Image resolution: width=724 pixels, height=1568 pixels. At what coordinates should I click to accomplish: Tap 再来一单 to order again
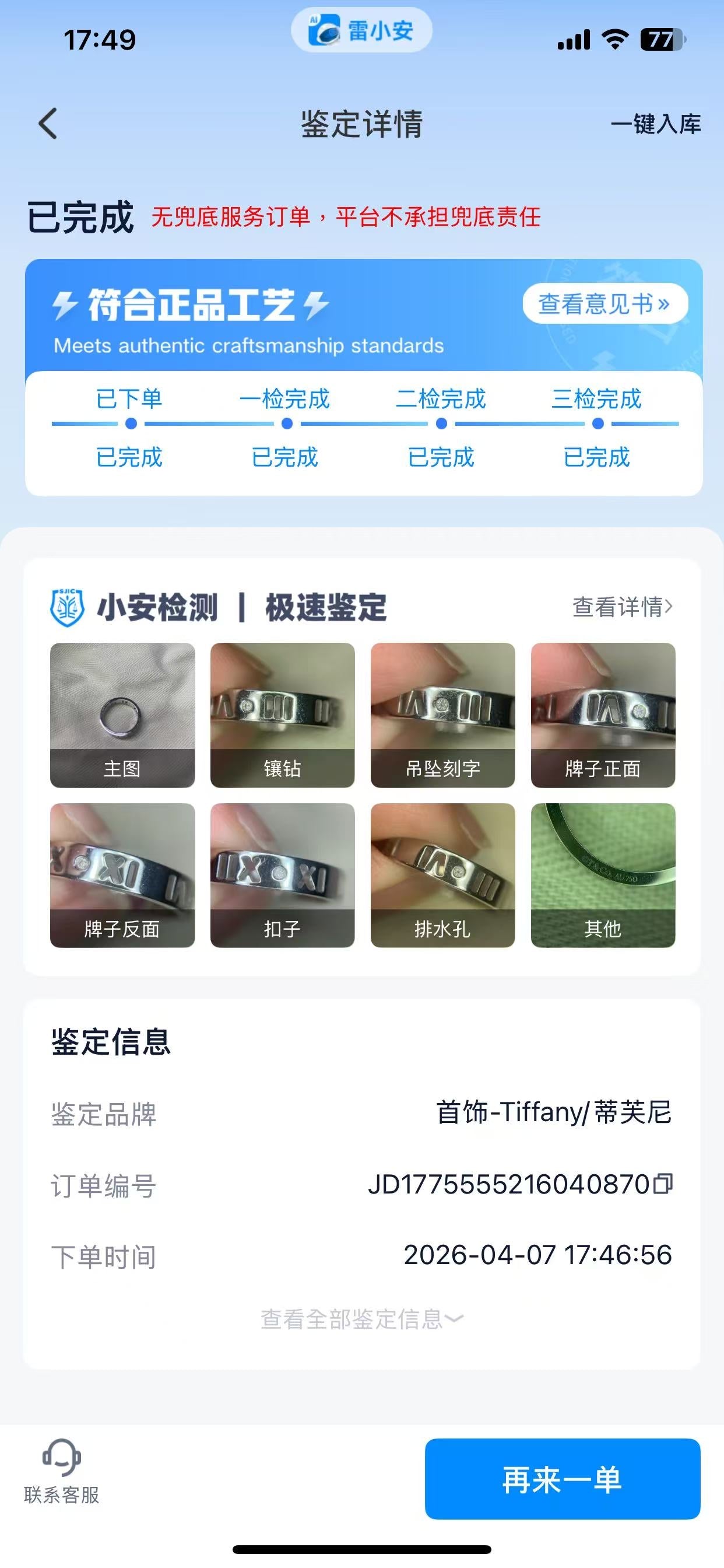click(562, 1479)
